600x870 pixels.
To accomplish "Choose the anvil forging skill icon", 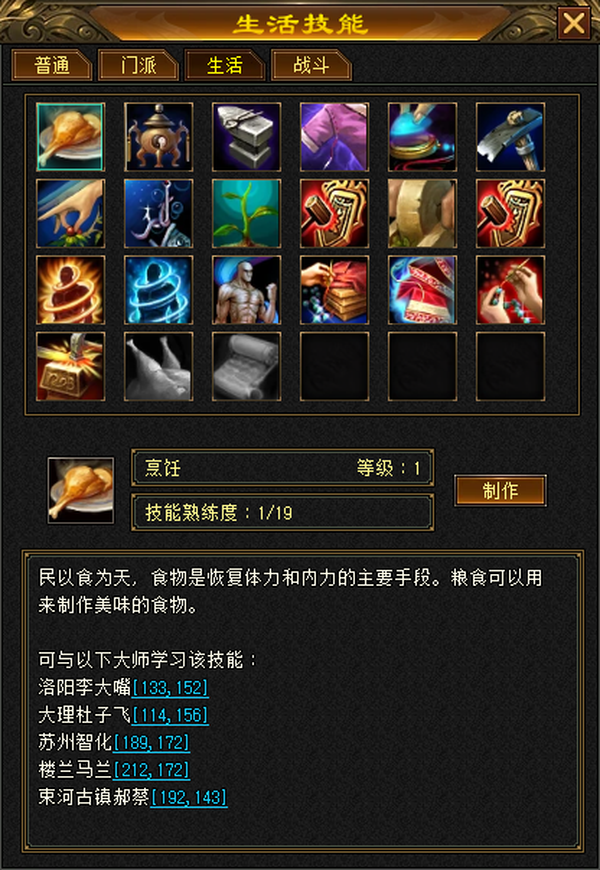I will pyautogui.click(x=246, y=136).
